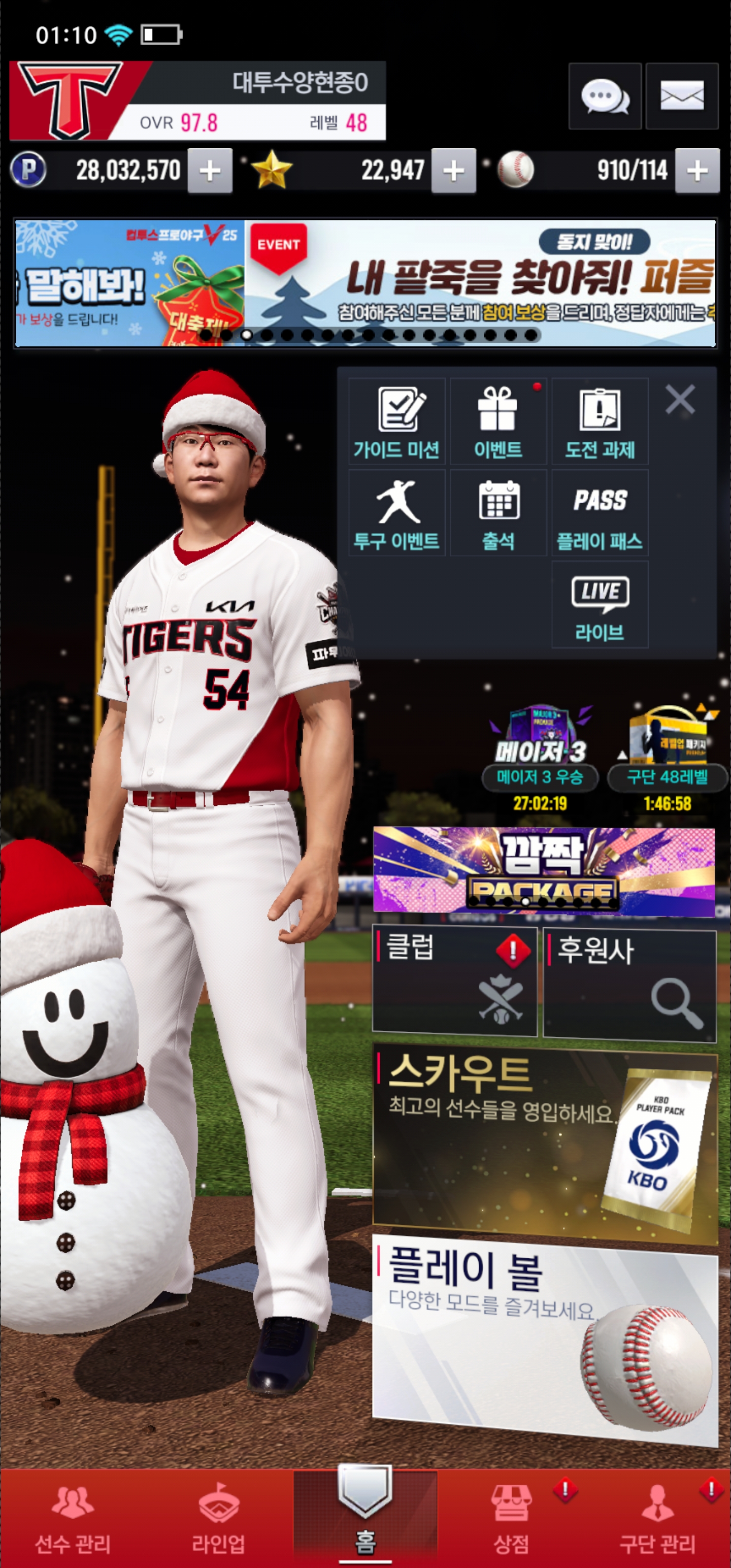Open 스카우트 to recruit players
This screenshot has width=731, height=1568.
point(545,1139)
